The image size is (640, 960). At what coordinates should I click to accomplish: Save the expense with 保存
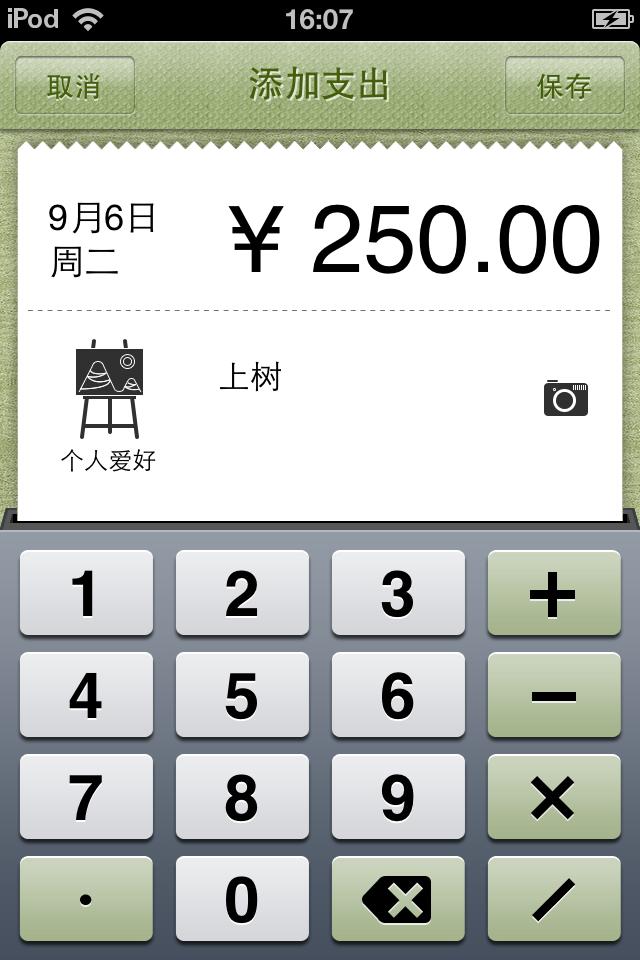point(564,86)
